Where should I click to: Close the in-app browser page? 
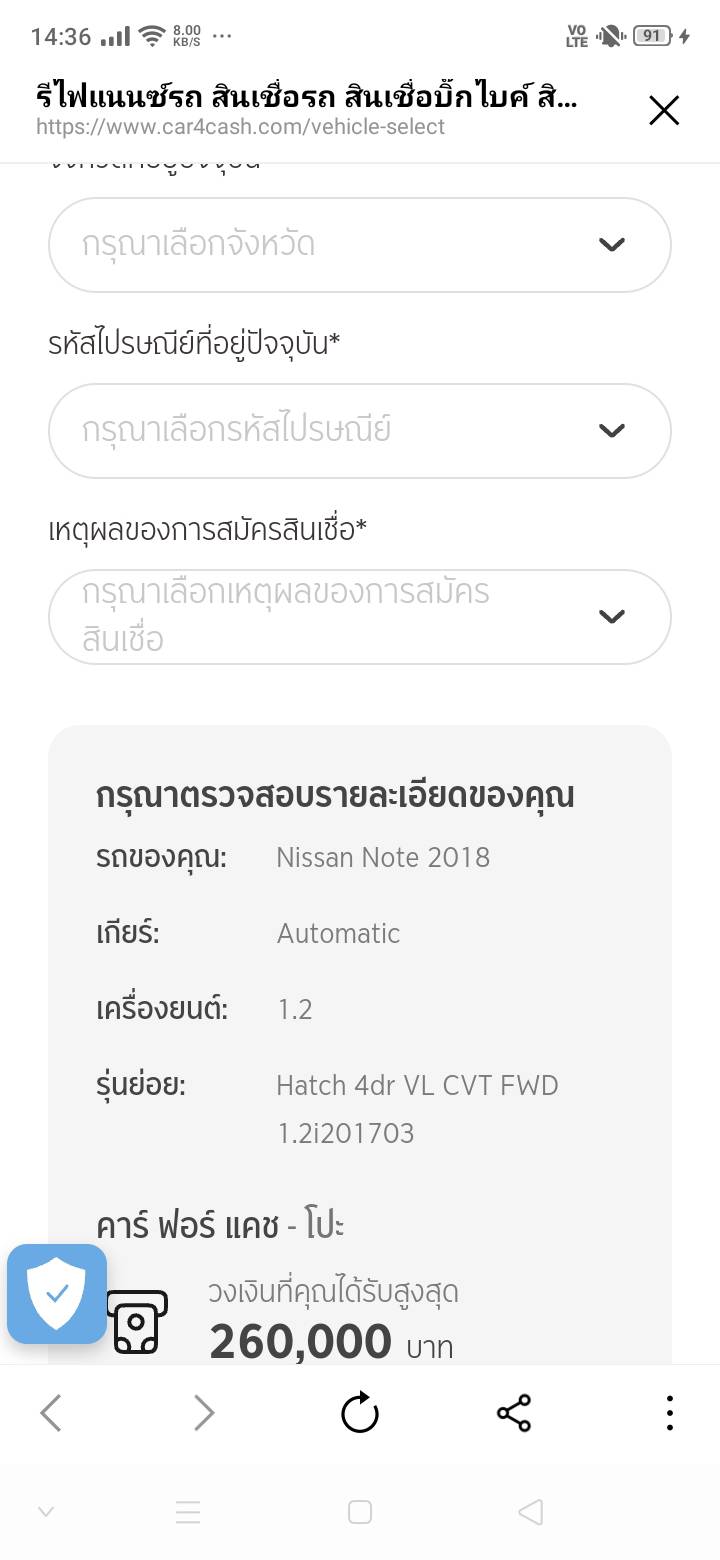[x=664, y=110]
